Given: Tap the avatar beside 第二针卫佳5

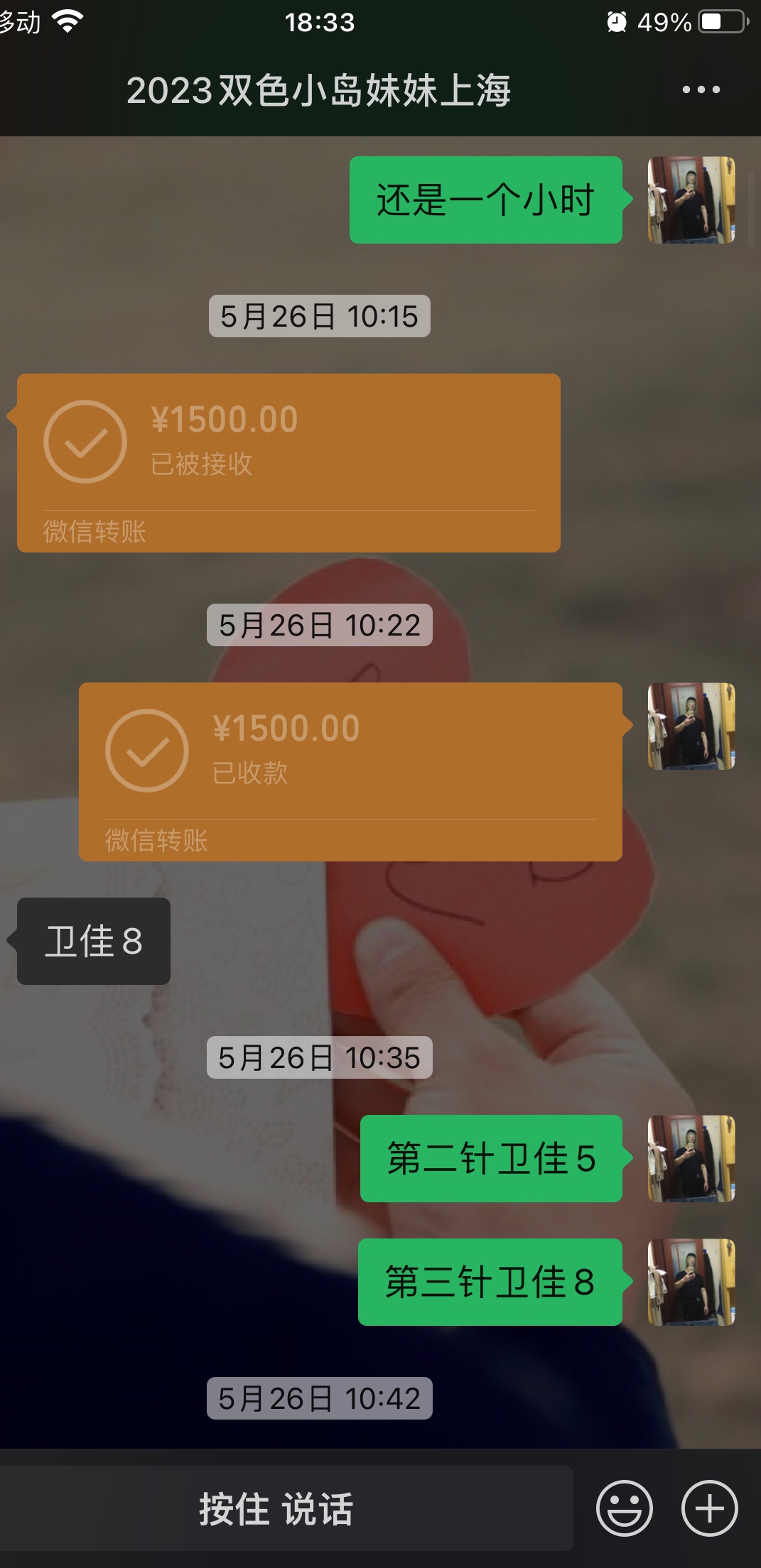Looking at the screenshot, I should click(x=691, y=1158).
